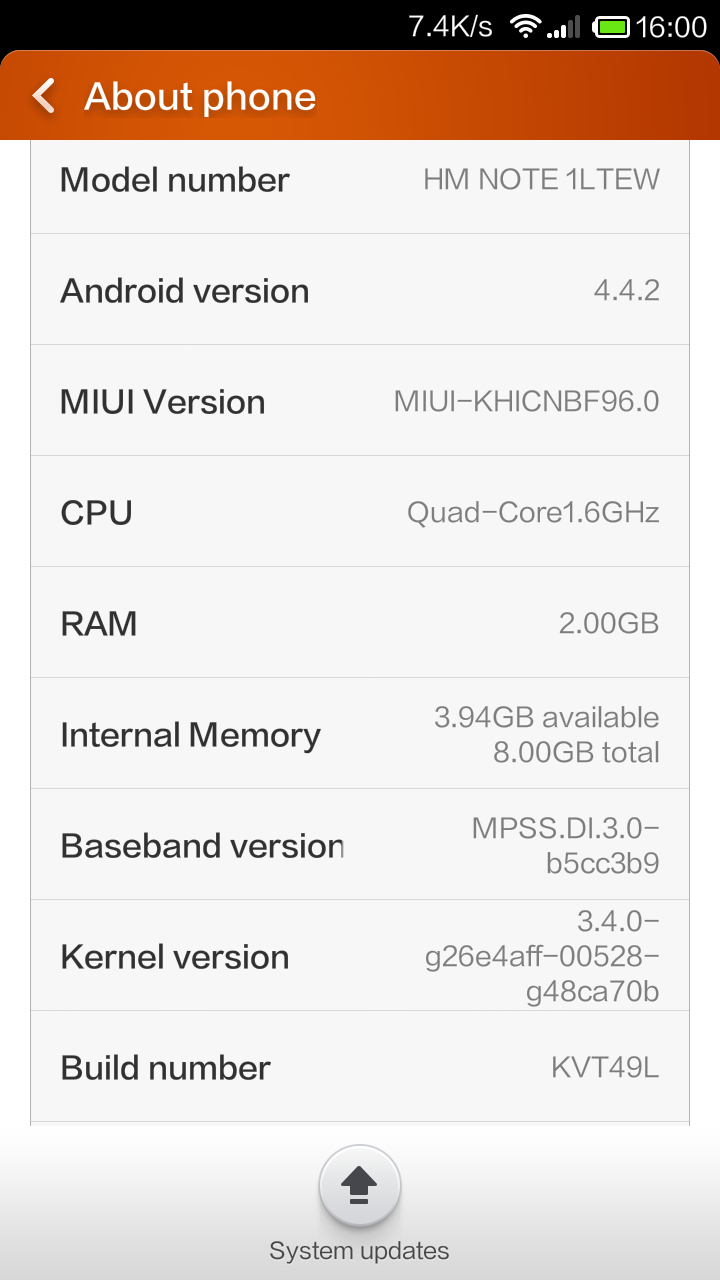Tap the Kernel version row
The width and height of the screenshot is (720, 1280).
click(360, 956)
